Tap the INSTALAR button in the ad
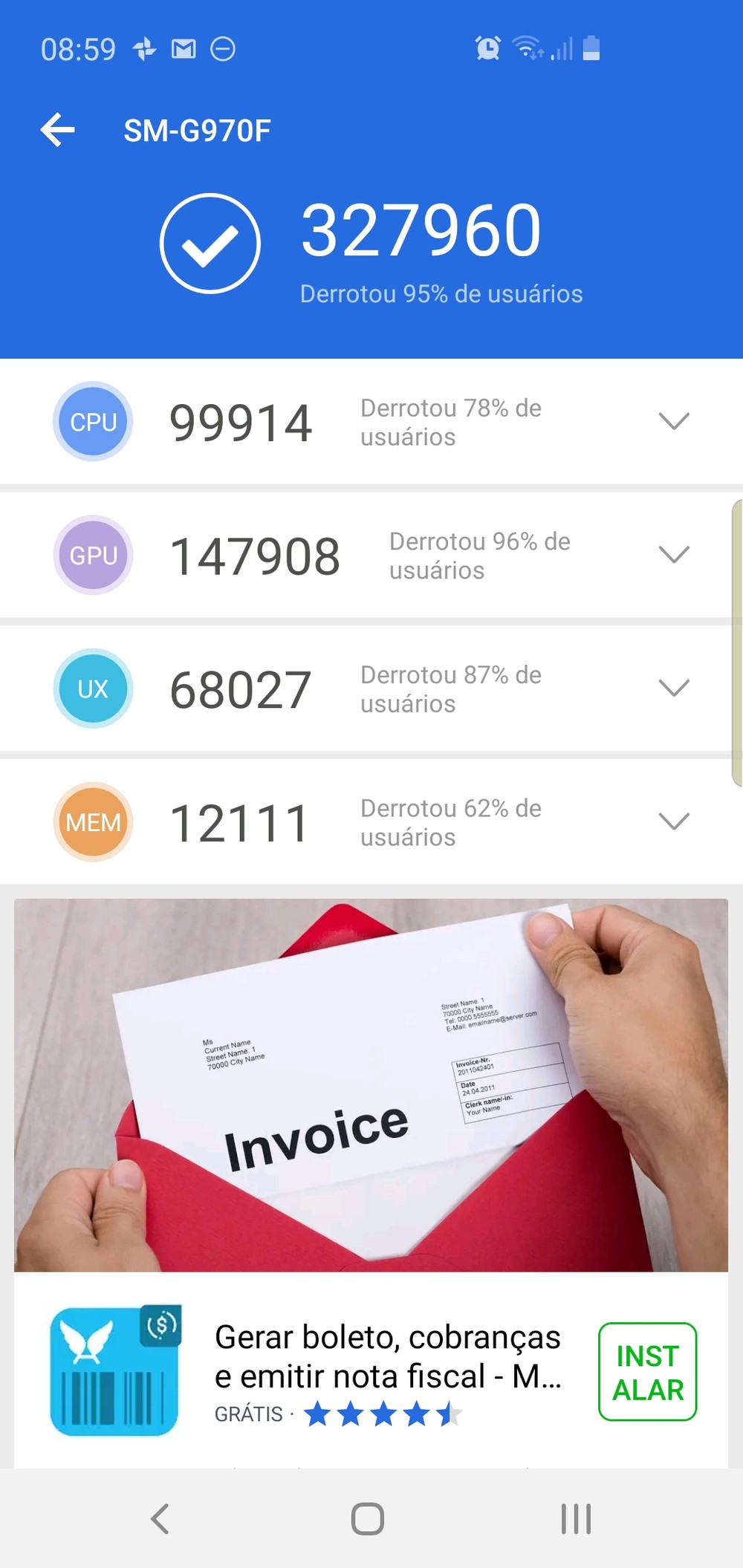This screenshot has height=1568, width=743. (x=647, y=1372)
